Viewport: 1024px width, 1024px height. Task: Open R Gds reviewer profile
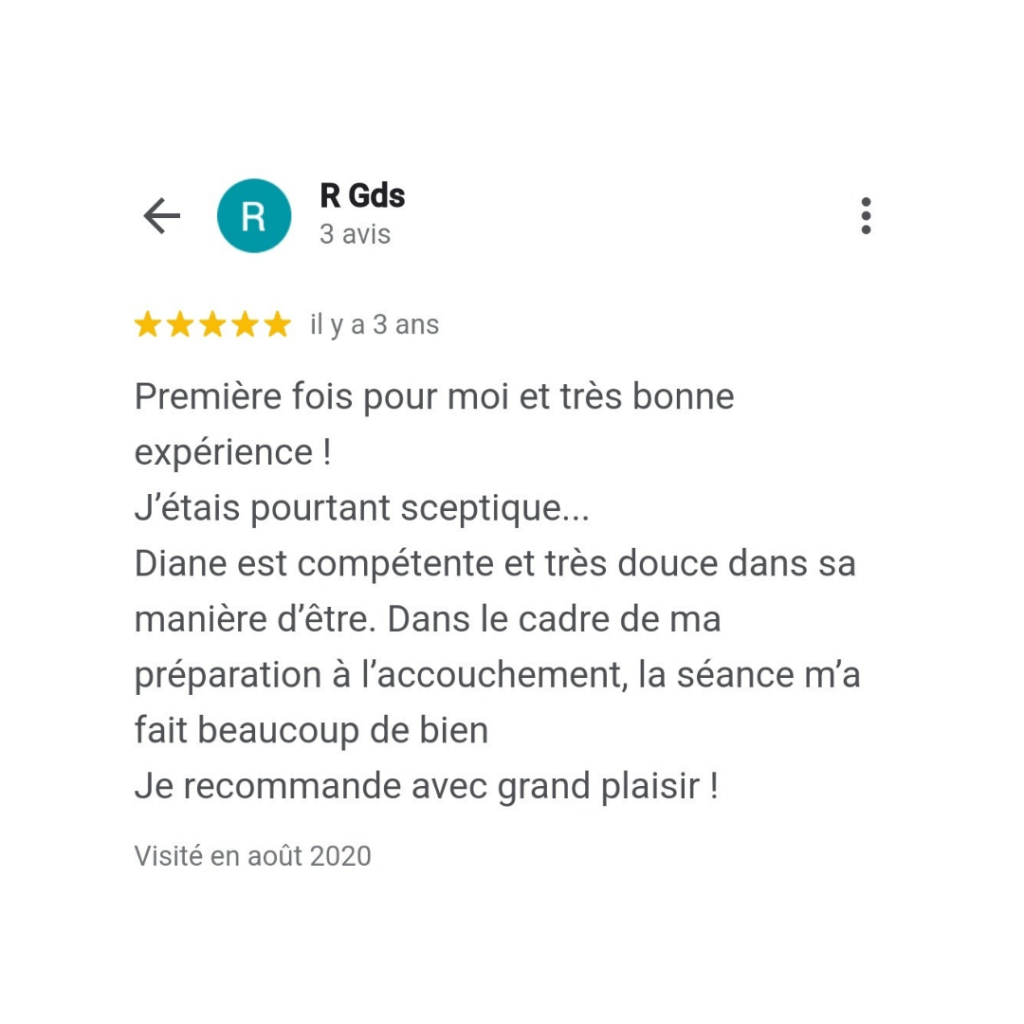click(362, 196)
